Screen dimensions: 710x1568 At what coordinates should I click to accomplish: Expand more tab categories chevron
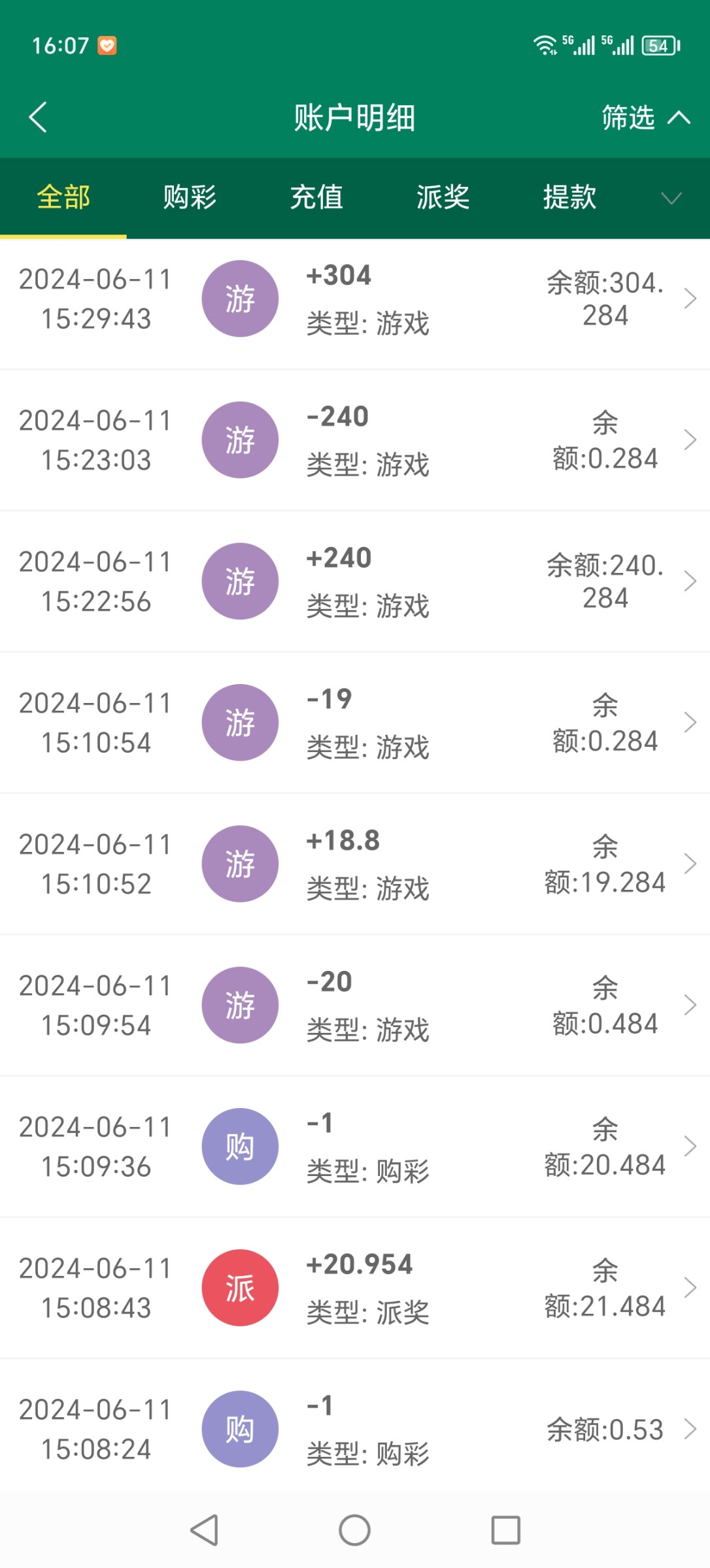[671, 198]
